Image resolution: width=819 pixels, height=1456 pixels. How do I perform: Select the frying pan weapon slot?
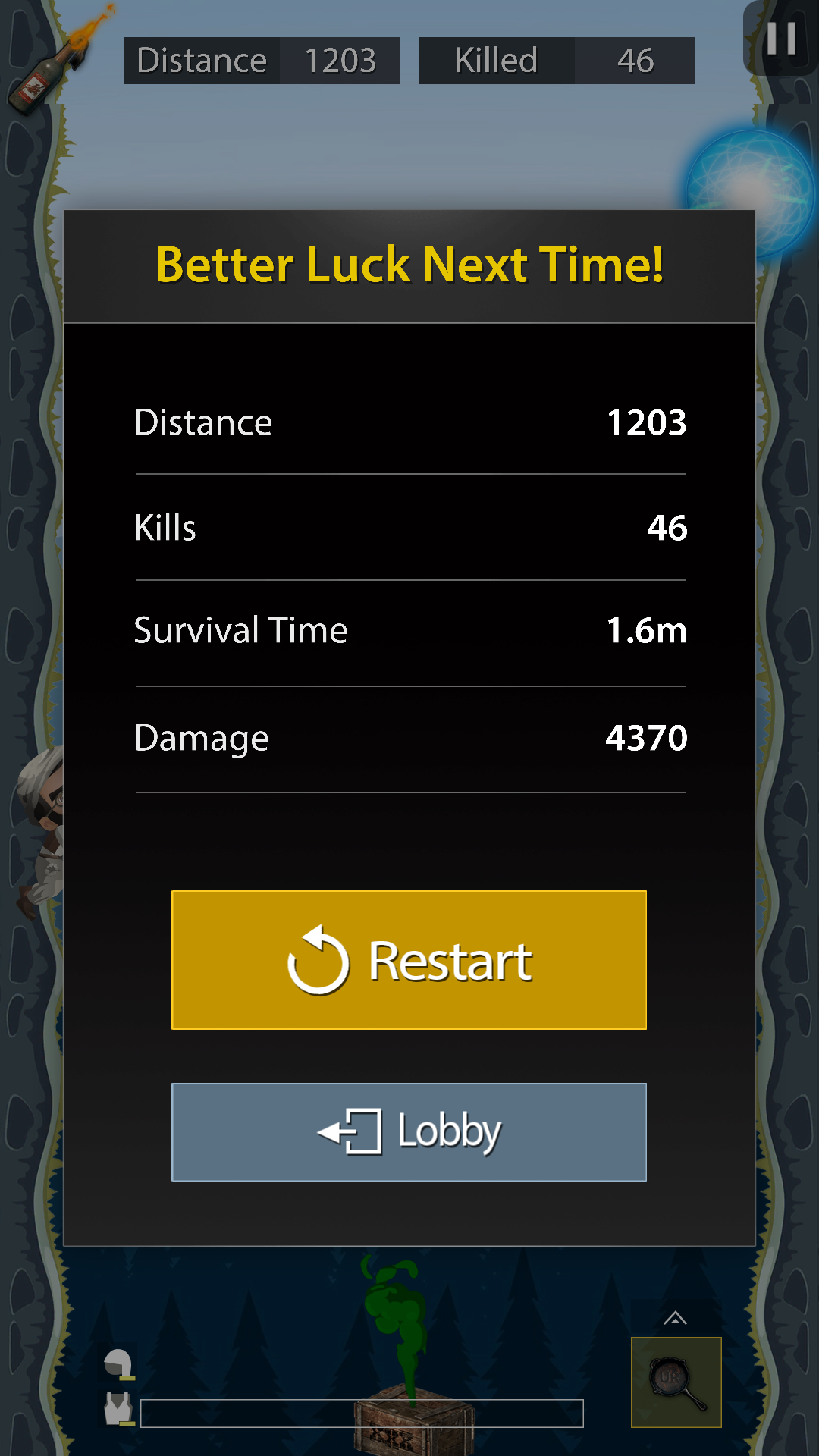(676, 1382)
